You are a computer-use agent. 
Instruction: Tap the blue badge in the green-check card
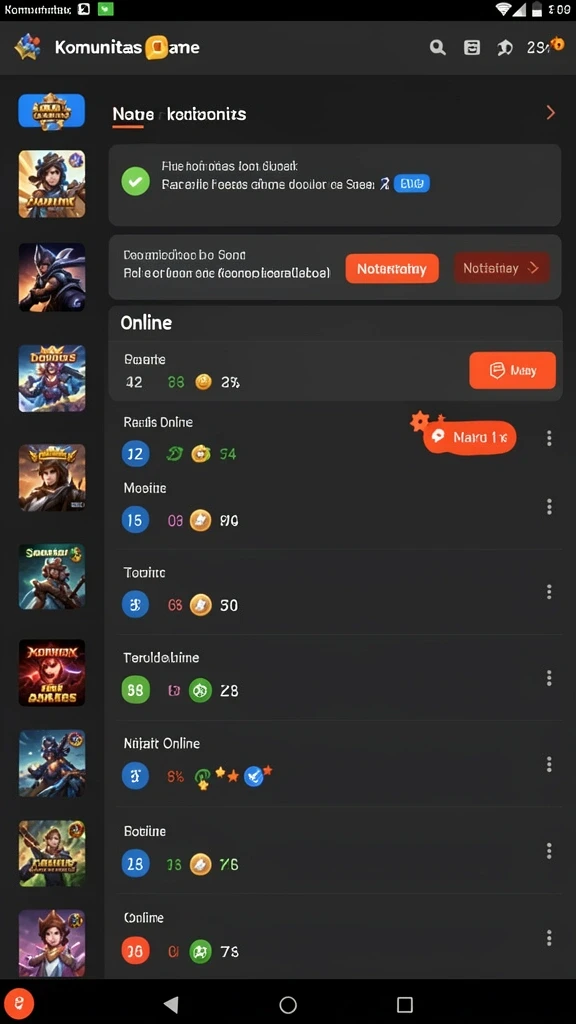point(411,184)
